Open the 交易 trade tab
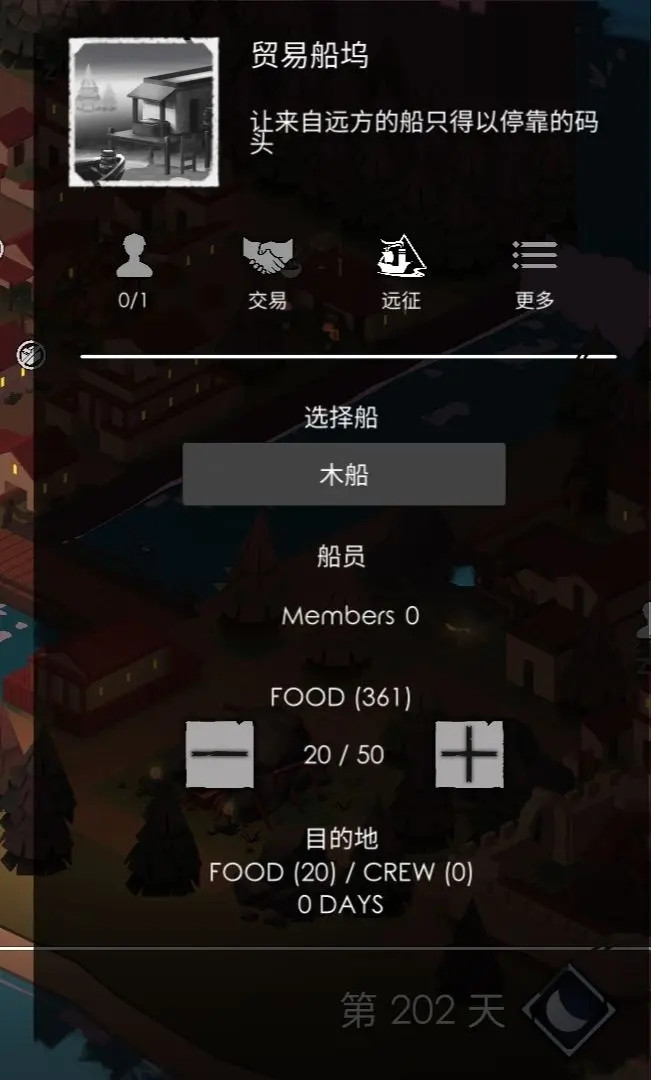Image resolution: width=651 pixels, height=1080 pixels. [x=267, y=272]
